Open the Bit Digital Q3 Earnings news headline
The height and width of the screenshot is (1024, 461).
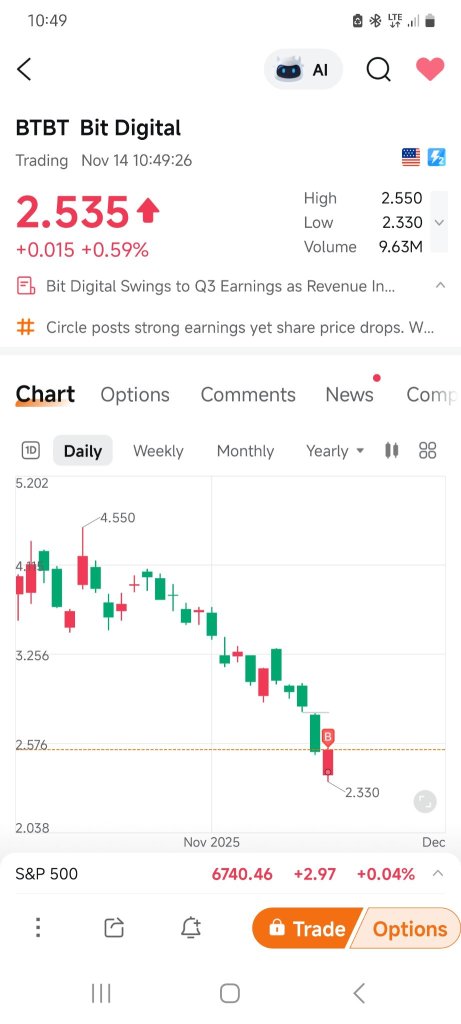point(220,286)
